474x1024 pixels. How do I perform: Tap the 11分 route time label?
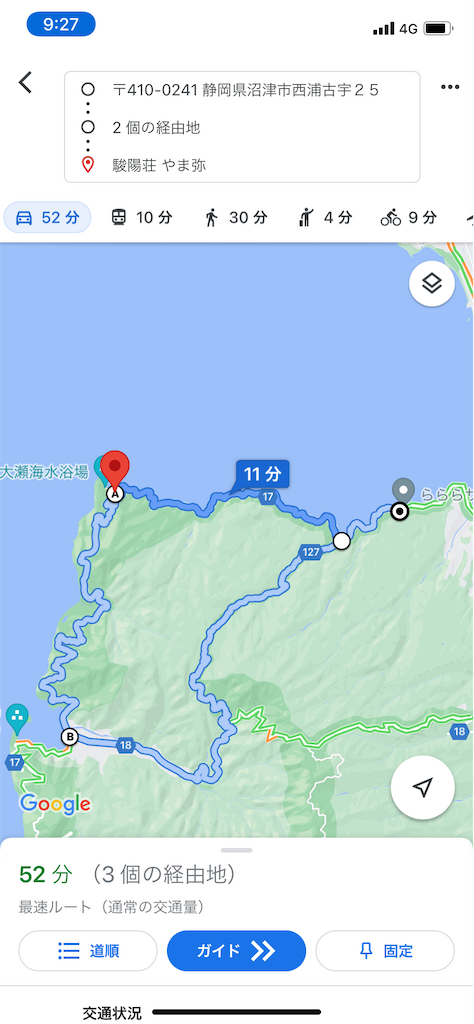262,475
